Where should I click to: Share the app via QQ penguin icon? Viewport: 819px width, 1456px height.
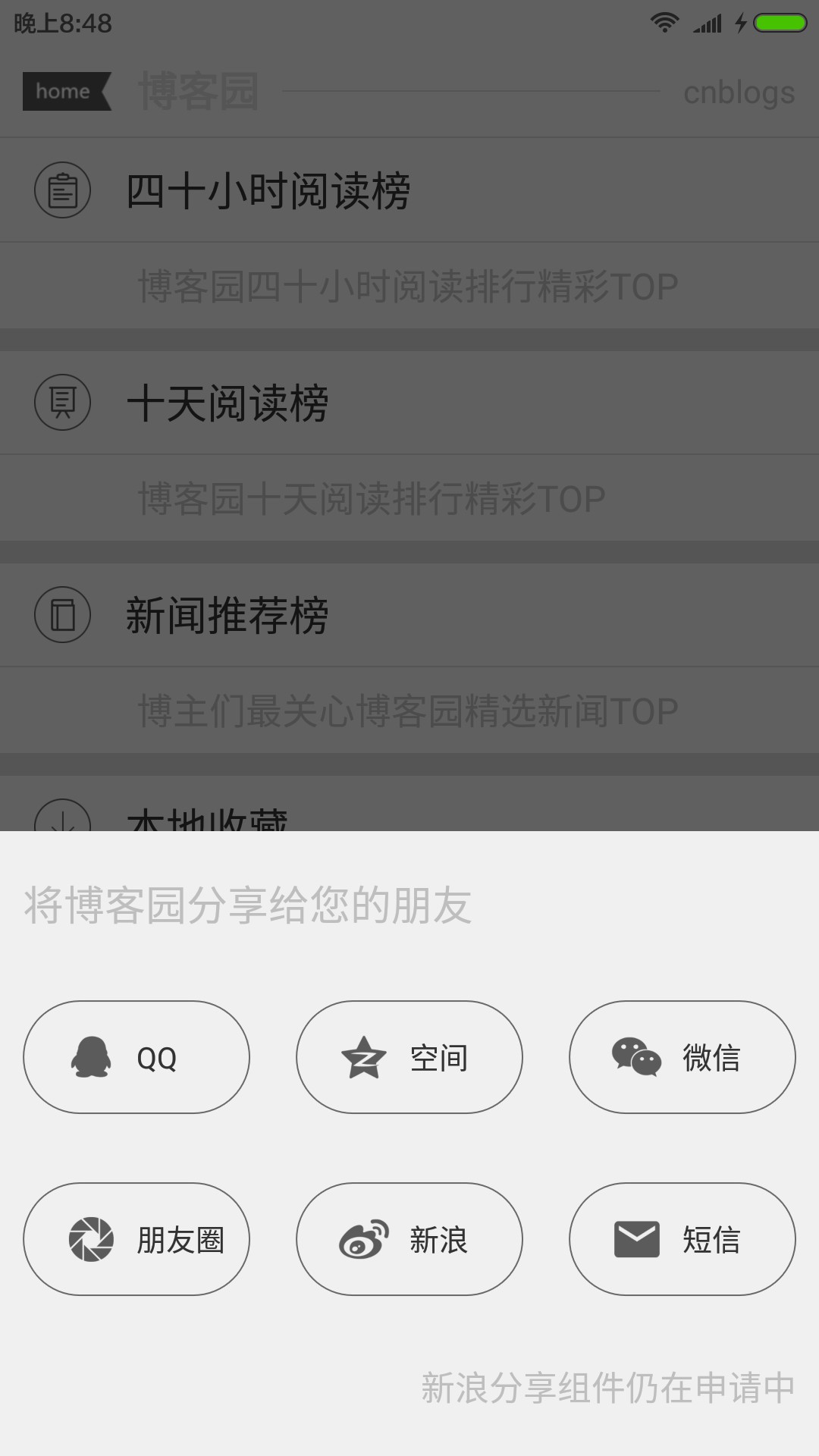point(91,1056)
